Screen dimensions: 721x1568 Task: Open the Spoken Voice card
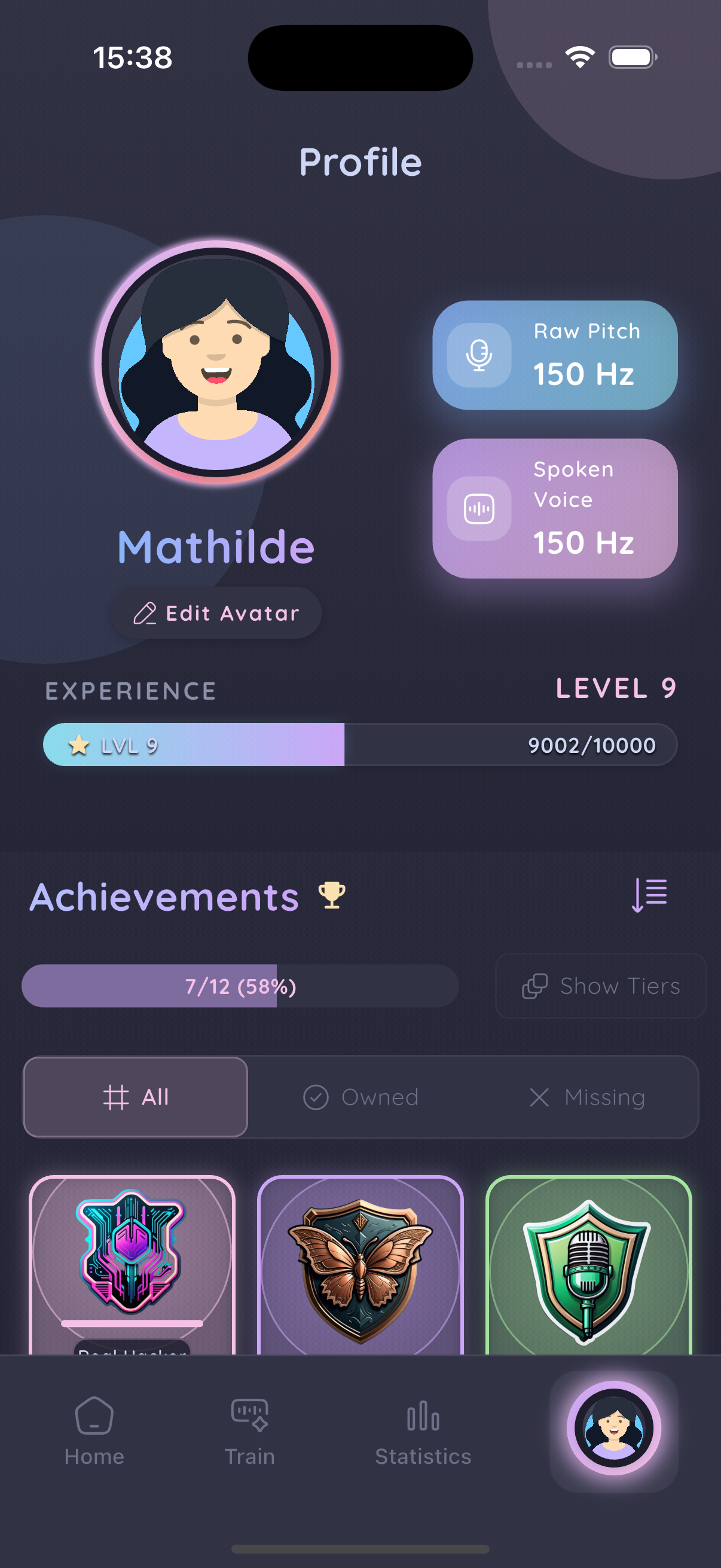pyautogui.click(x=555, y=508)
